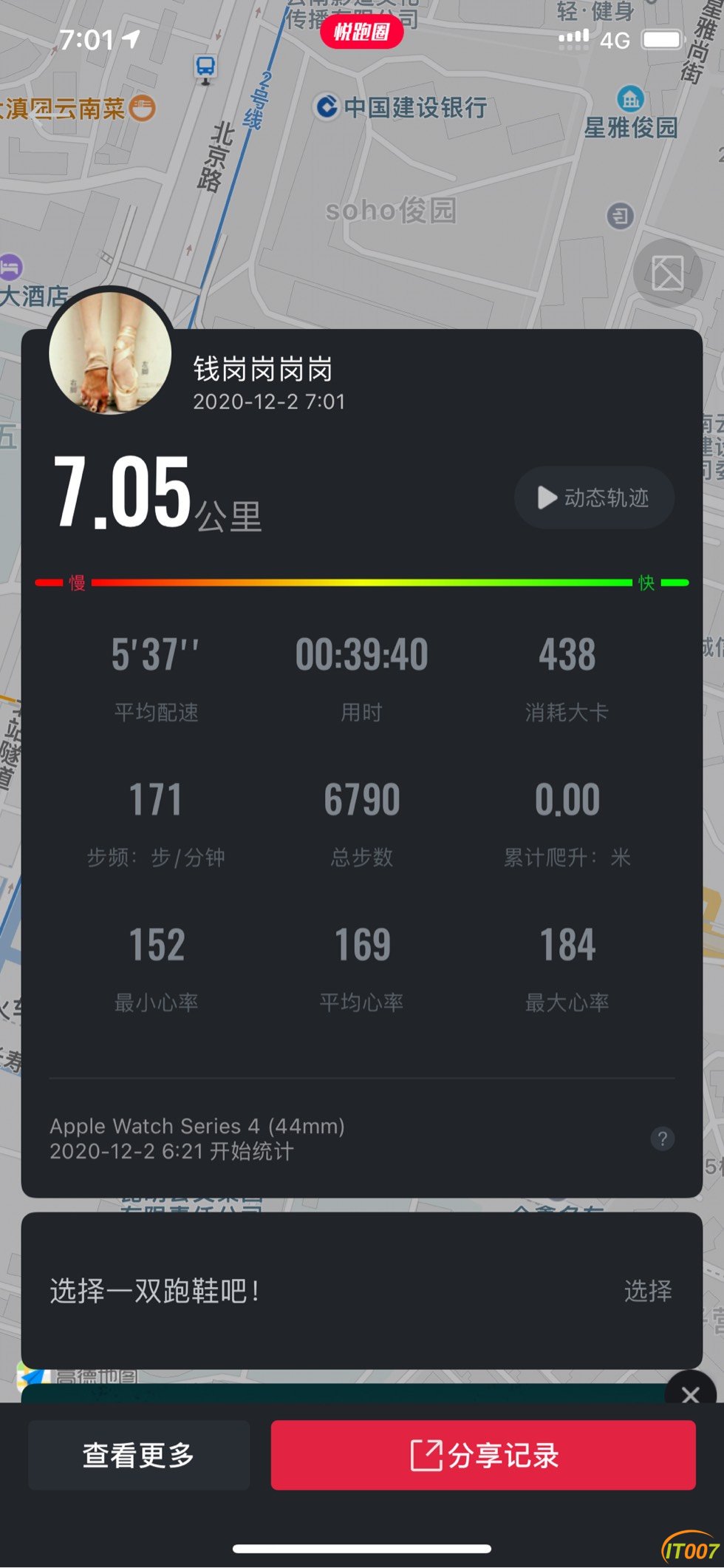The image size is (724, 1568).
Task: Dismiss the banner with the X button
Action: (691, 1394)
